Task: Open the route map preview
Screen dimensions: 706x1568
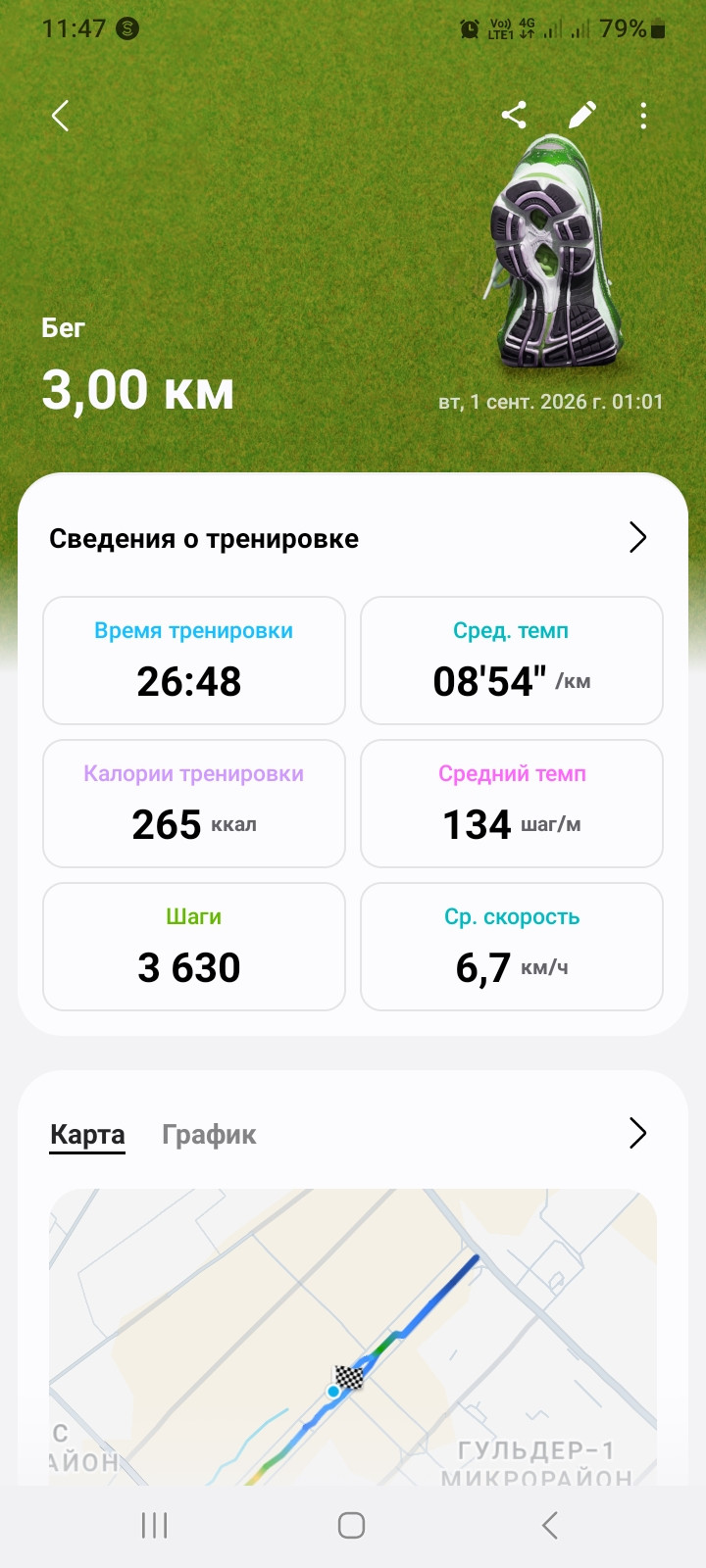Action: click(353, 1337)
